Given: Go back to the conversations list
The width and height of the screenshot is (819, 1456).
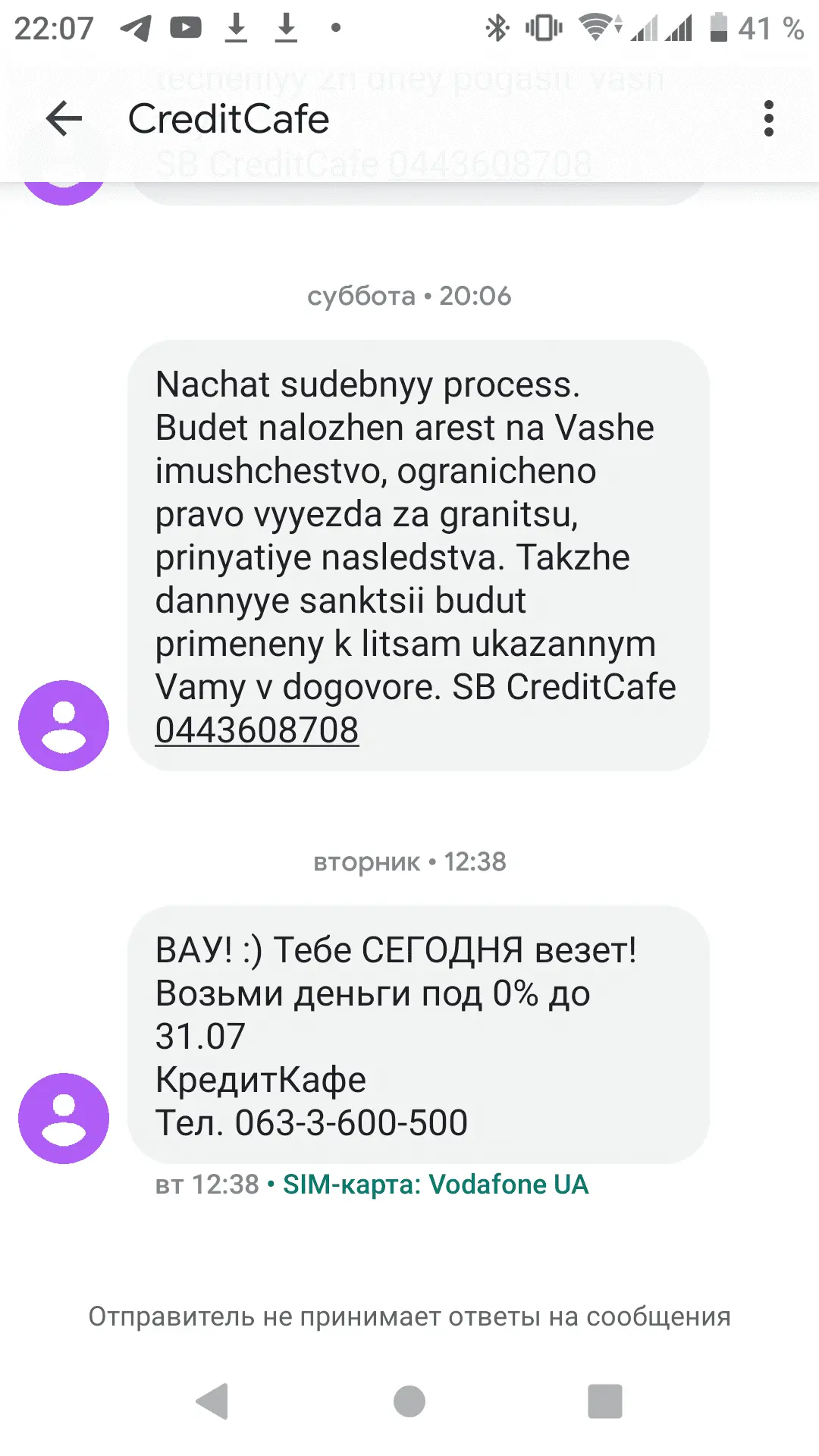Looking at the screenshot, I should [x=64, y=119].
